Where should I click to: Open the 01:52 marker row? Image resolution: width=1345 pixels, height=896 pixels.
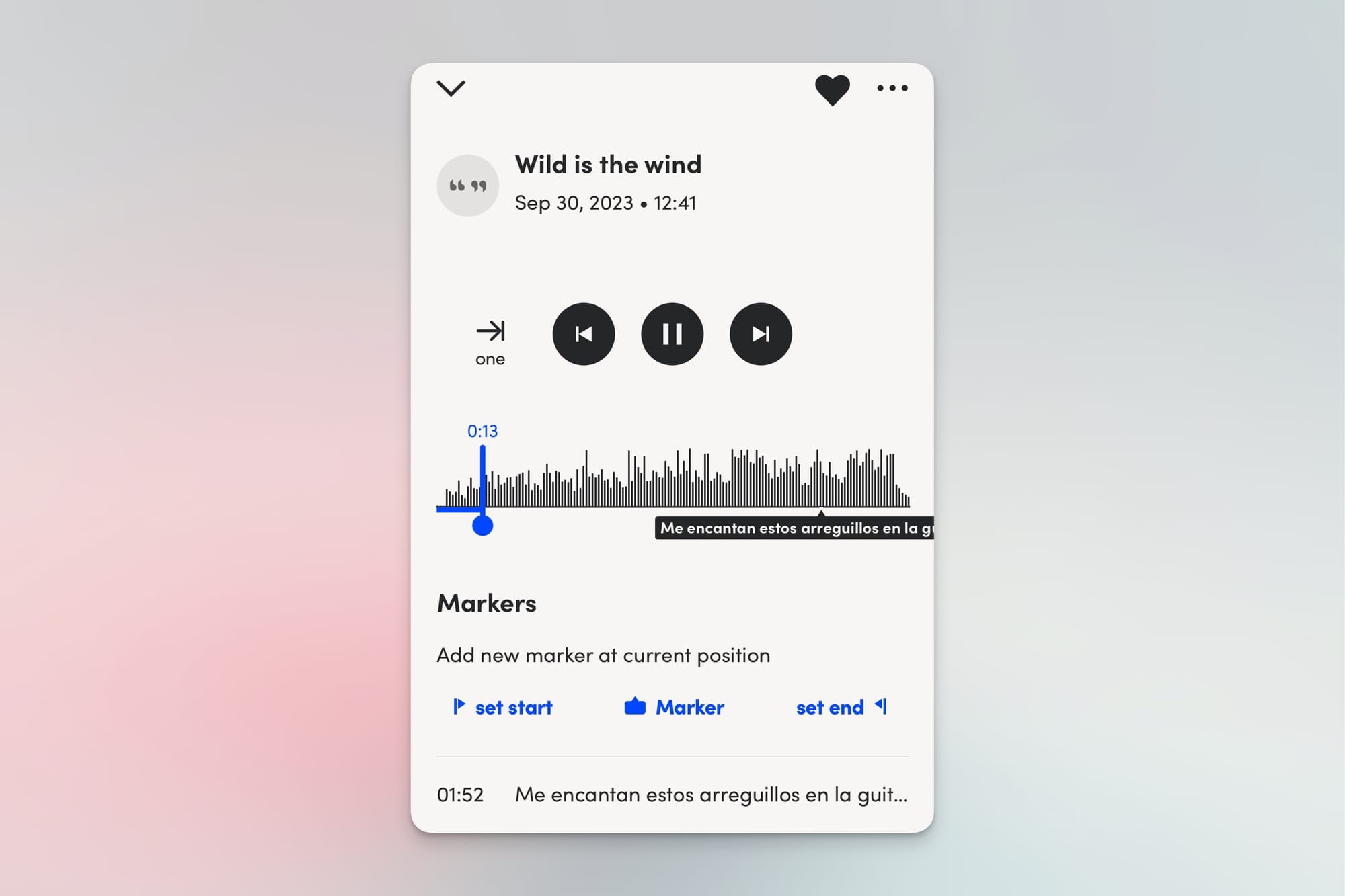point(672,795)
